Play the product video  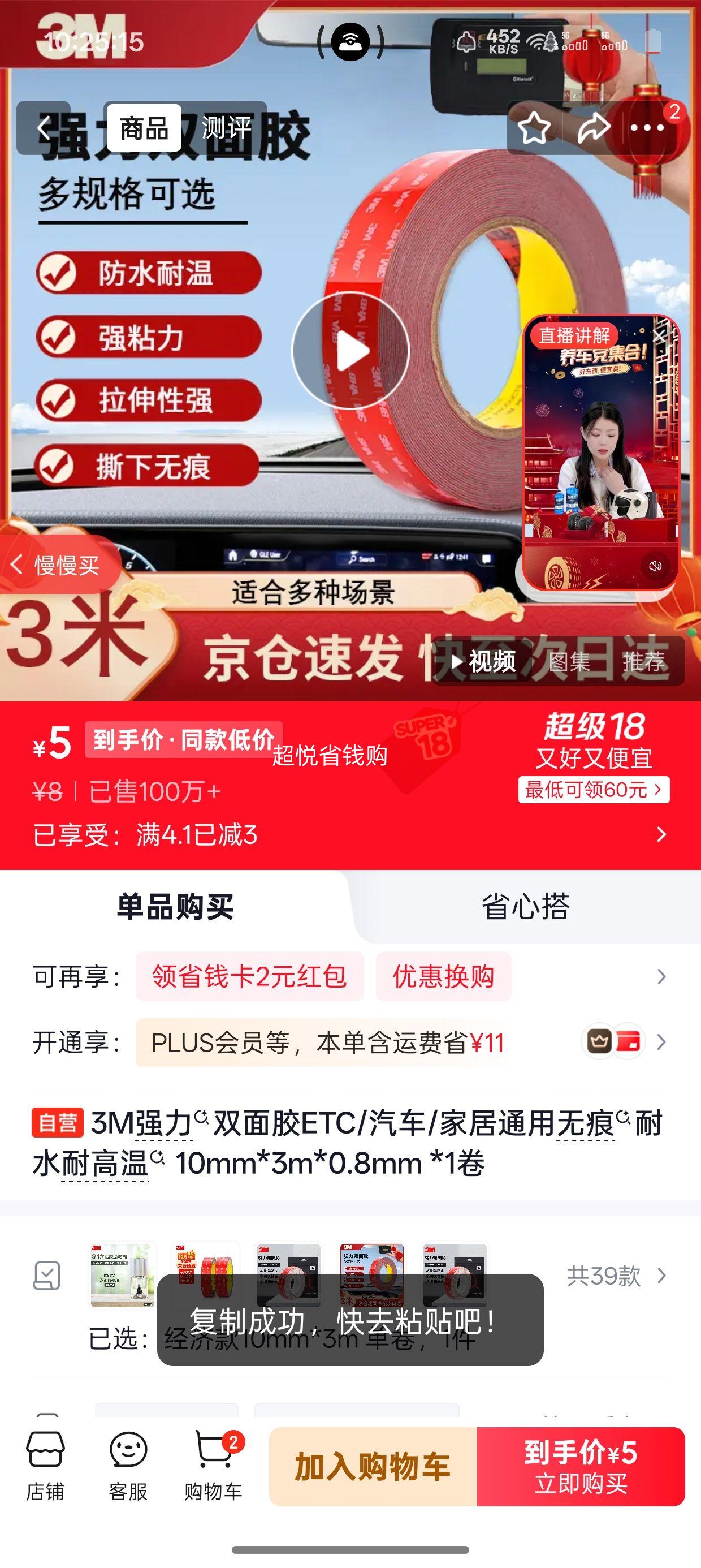350,351
